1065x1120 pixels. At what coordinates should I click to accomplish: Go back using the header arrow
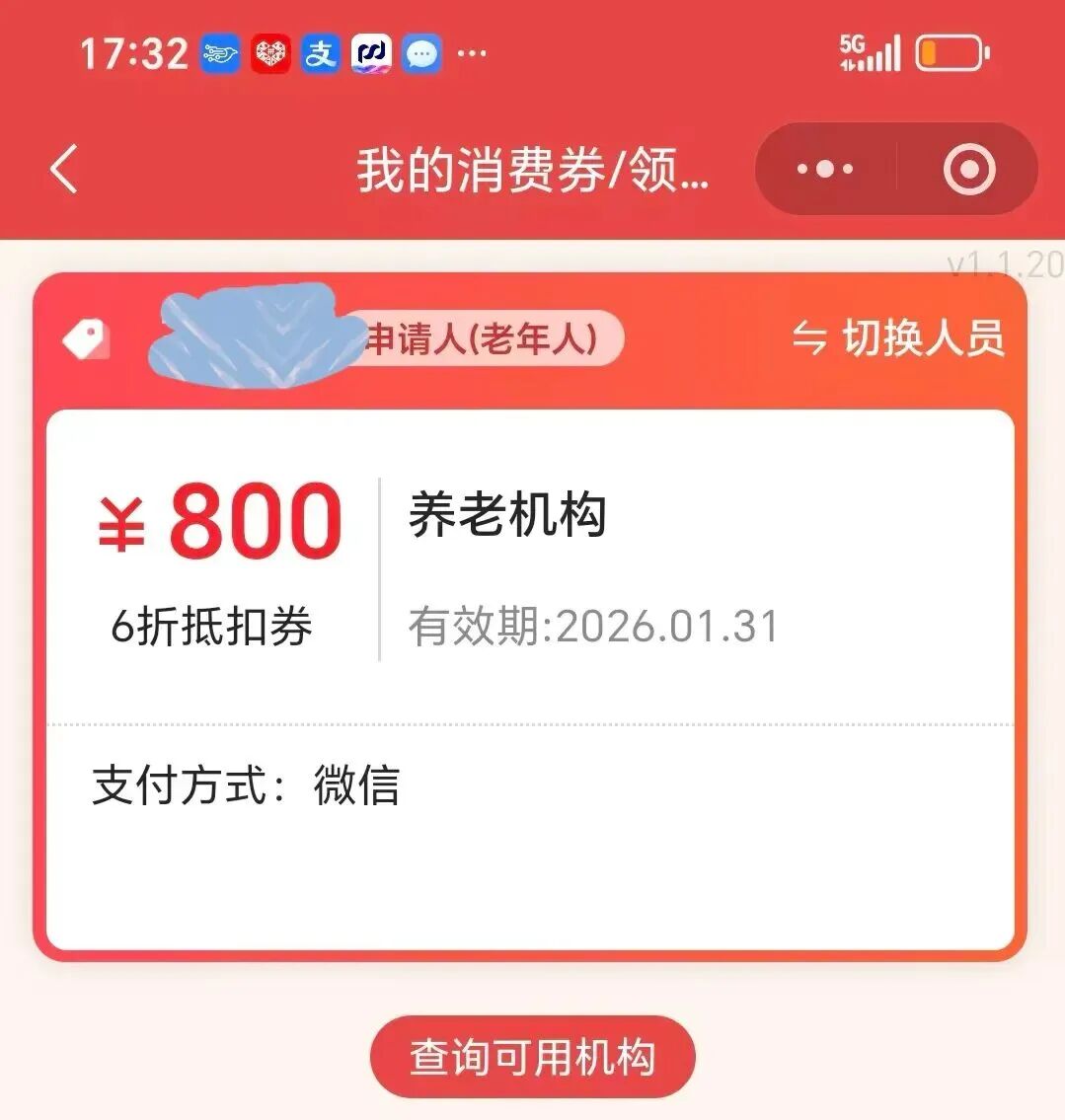64,169
